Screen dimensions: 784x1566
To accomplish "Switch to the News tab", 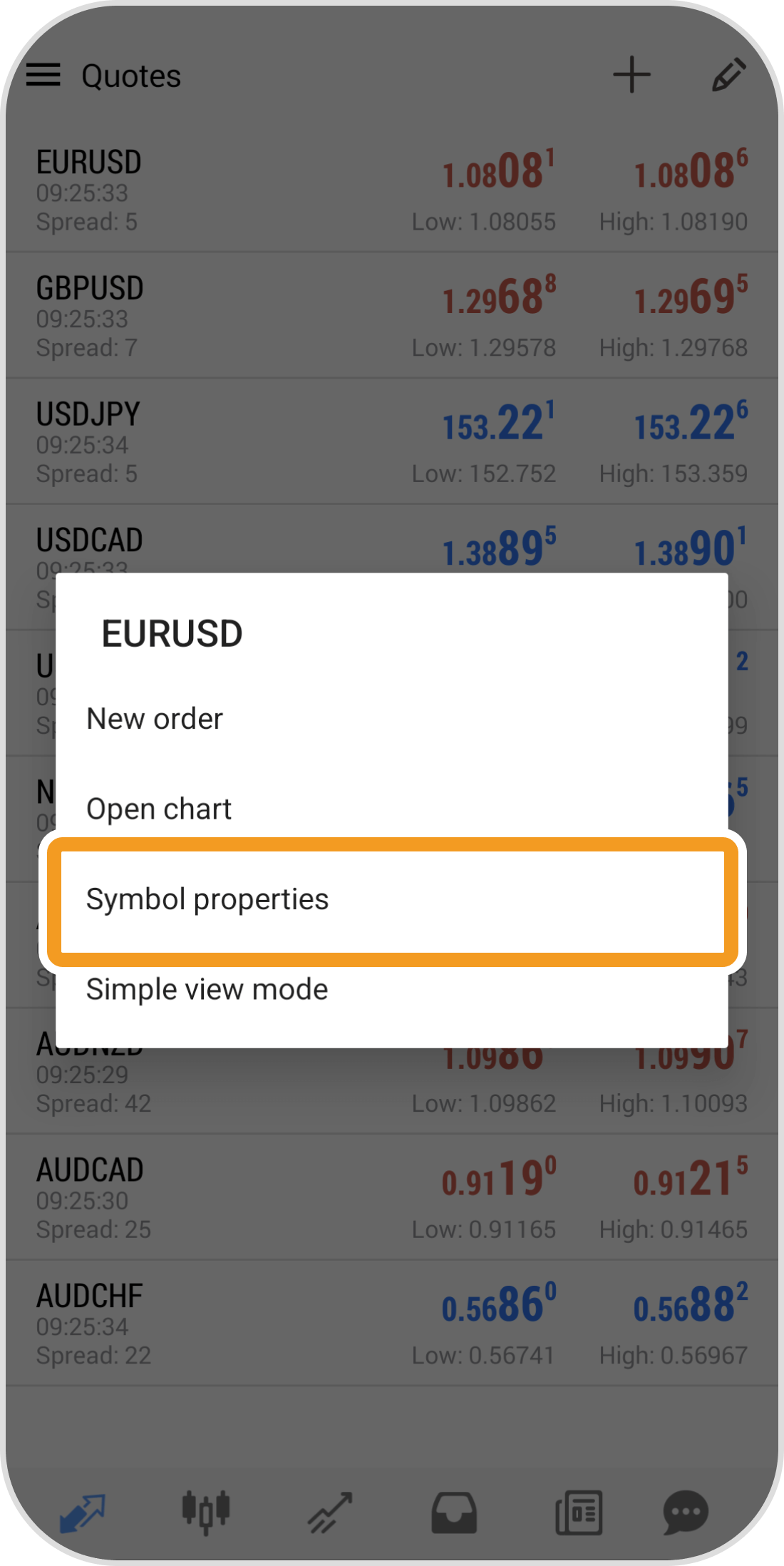I will [579, 1512].
